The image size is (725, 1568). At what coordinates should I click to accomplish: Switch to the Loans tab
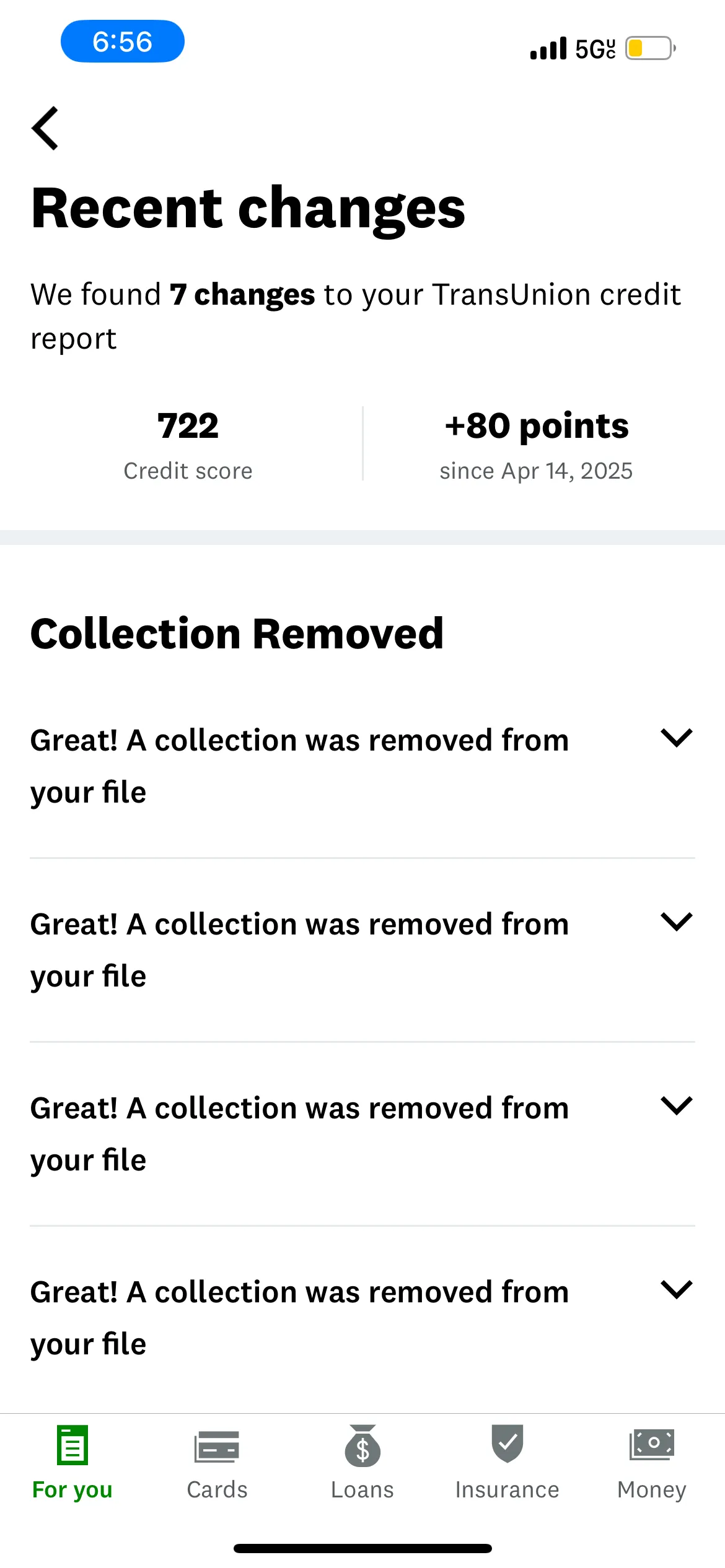coord(362,1463)
